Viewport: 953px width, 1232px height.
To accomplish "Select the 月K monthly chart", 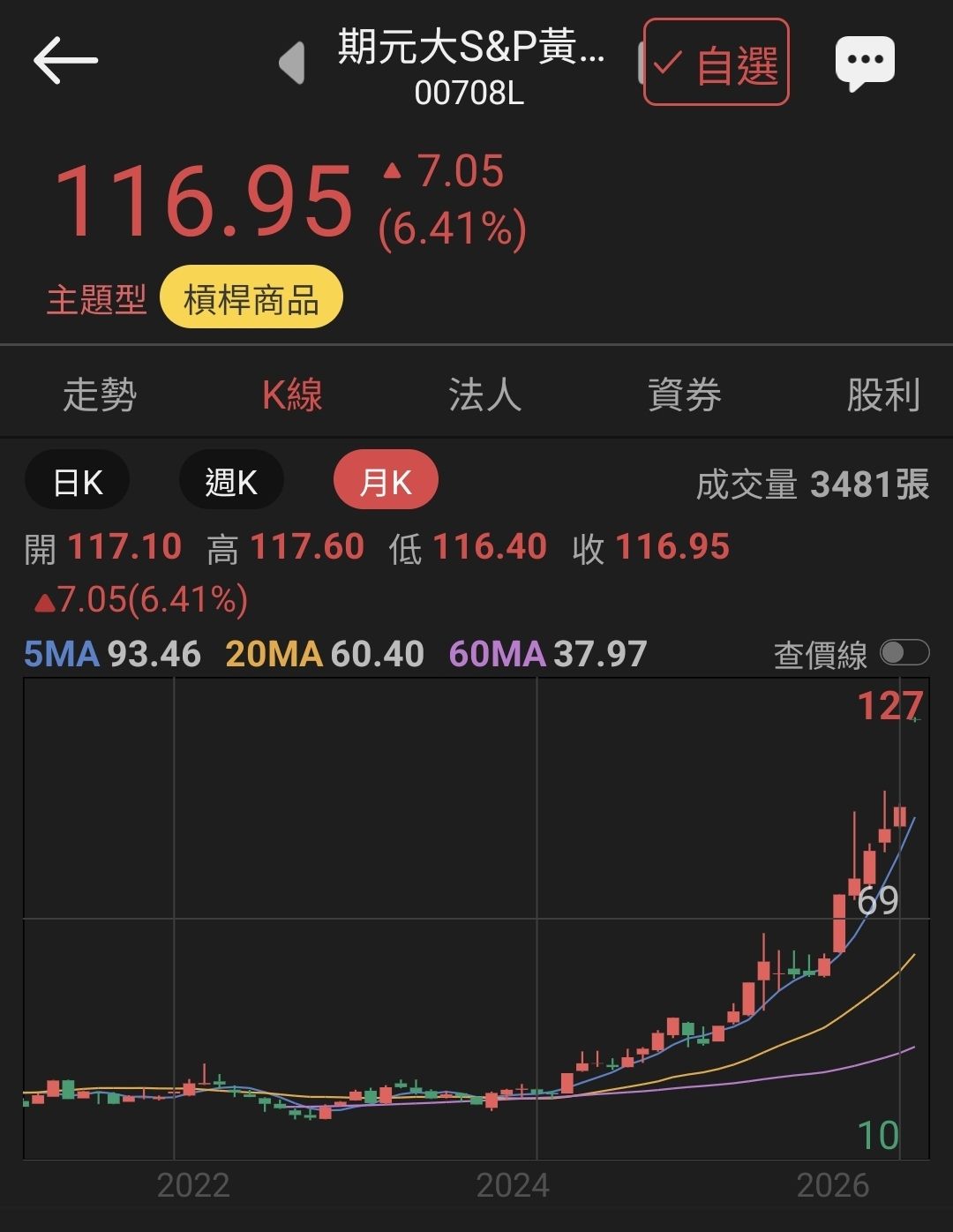I will 386,482.
